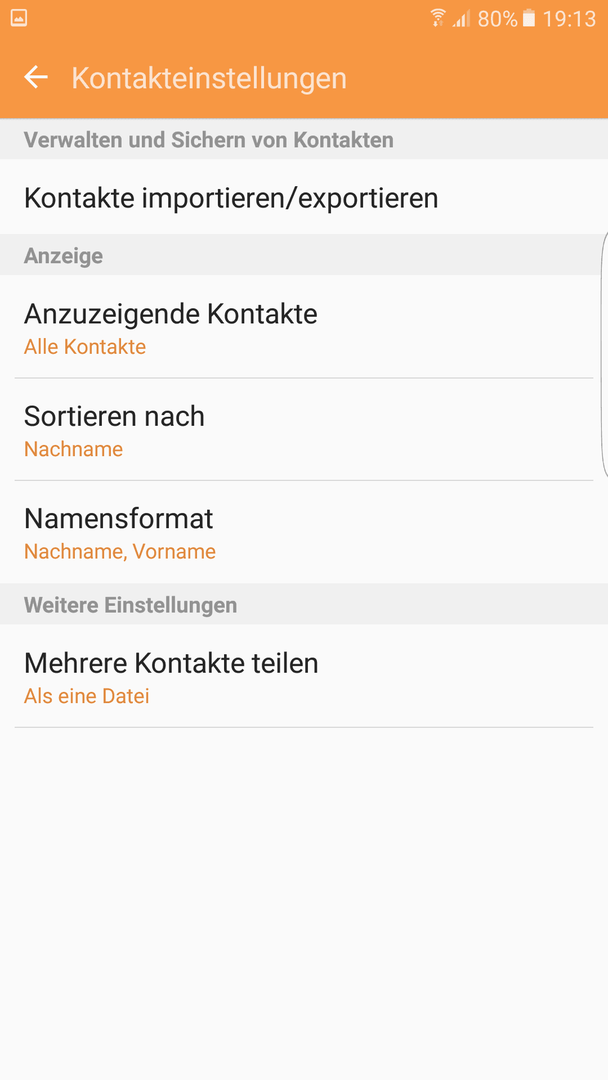The width and height of the screenshot is (608, 1080).
Task: Open the Namensformat setting
Action: (304, 532)
